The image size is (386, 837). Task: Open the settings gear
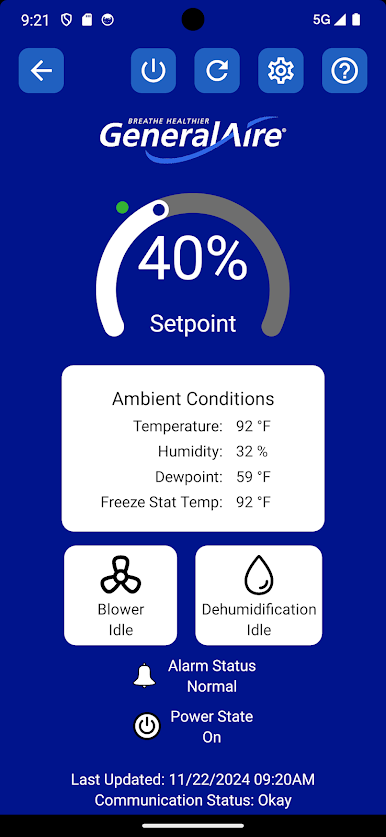pos(281,70)
